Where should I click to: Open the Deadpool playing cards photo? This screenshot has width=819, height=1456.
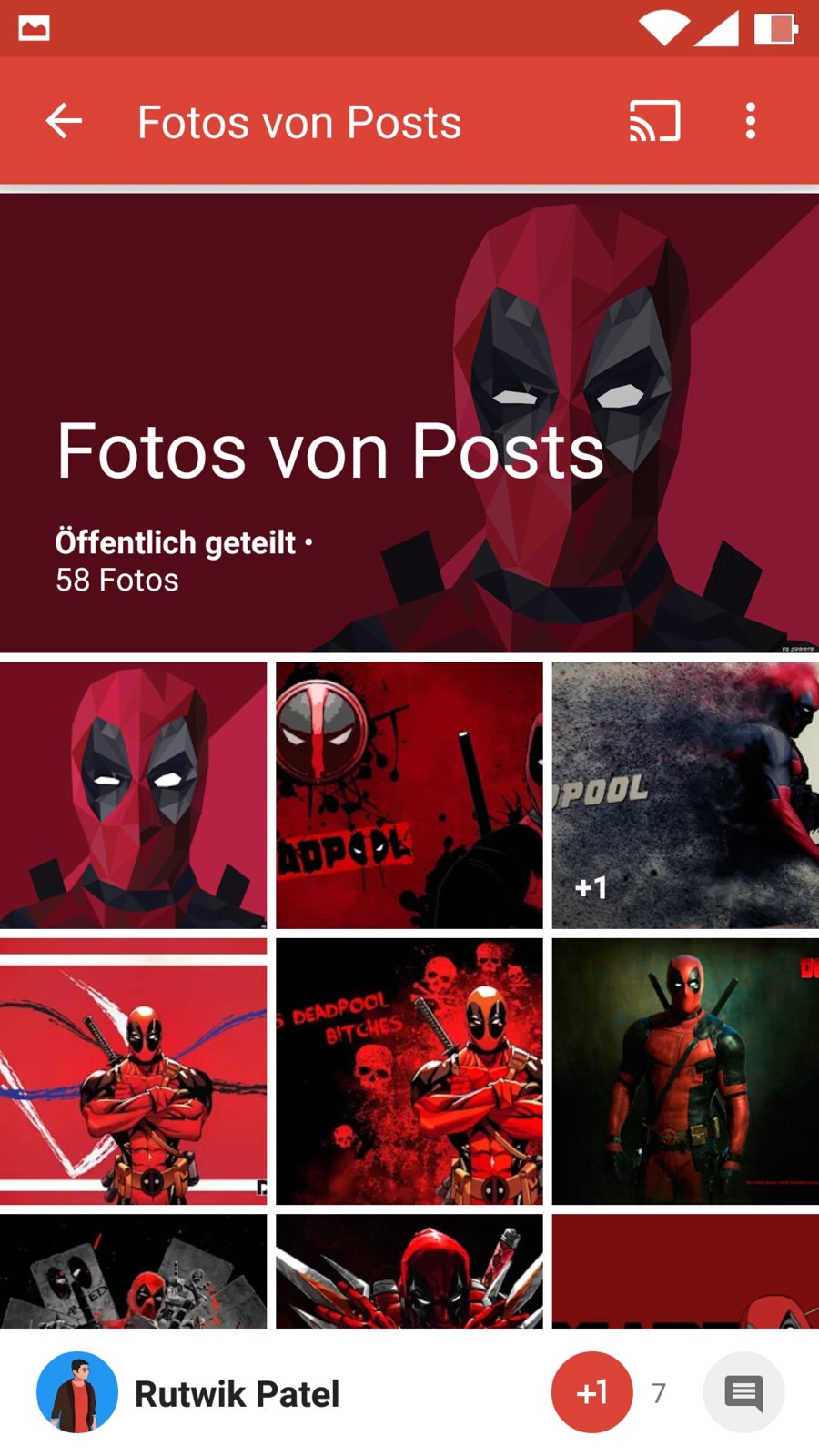click(x=133, y=1271)
